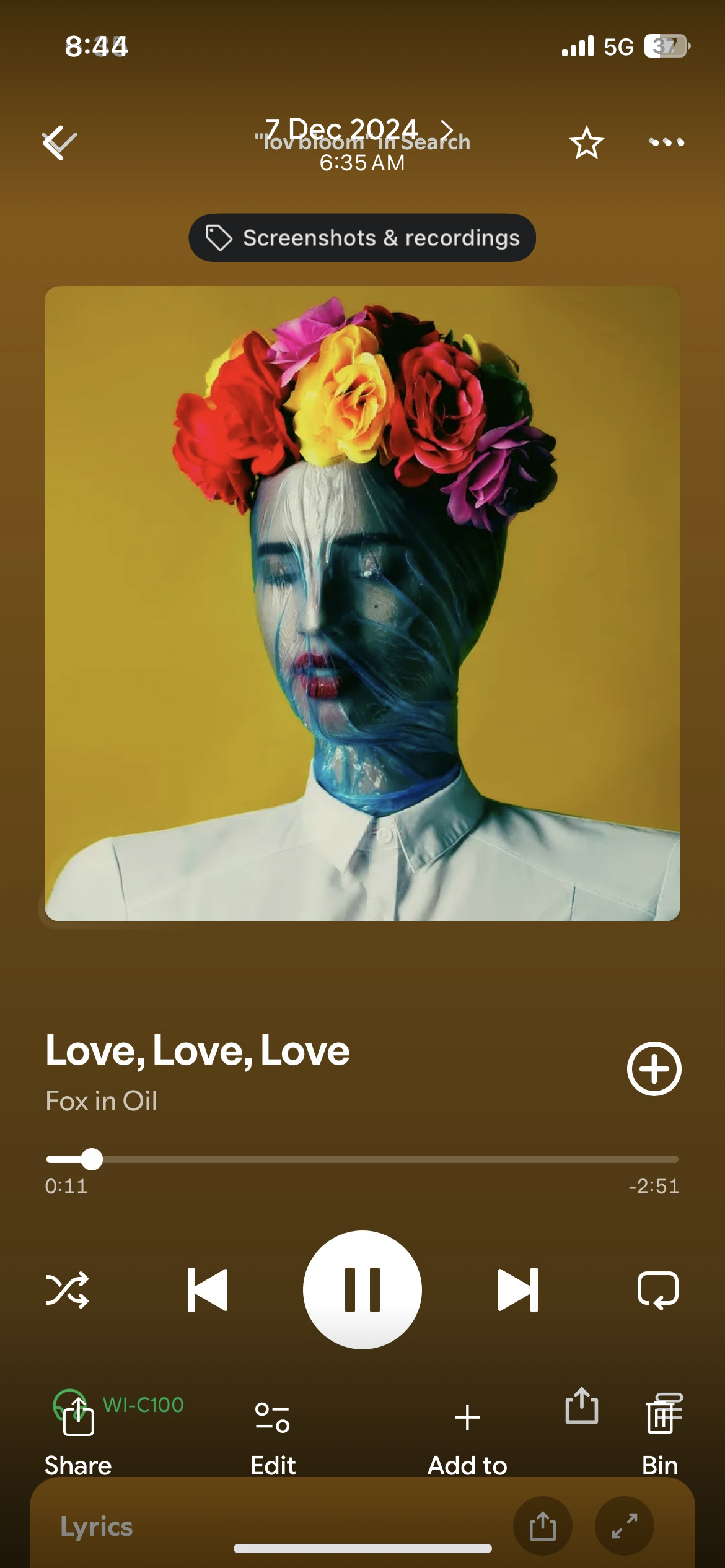This screenshot has width=725, height=1568.
Task: Mark this photo as favourite with star
Action: point(586,143)
